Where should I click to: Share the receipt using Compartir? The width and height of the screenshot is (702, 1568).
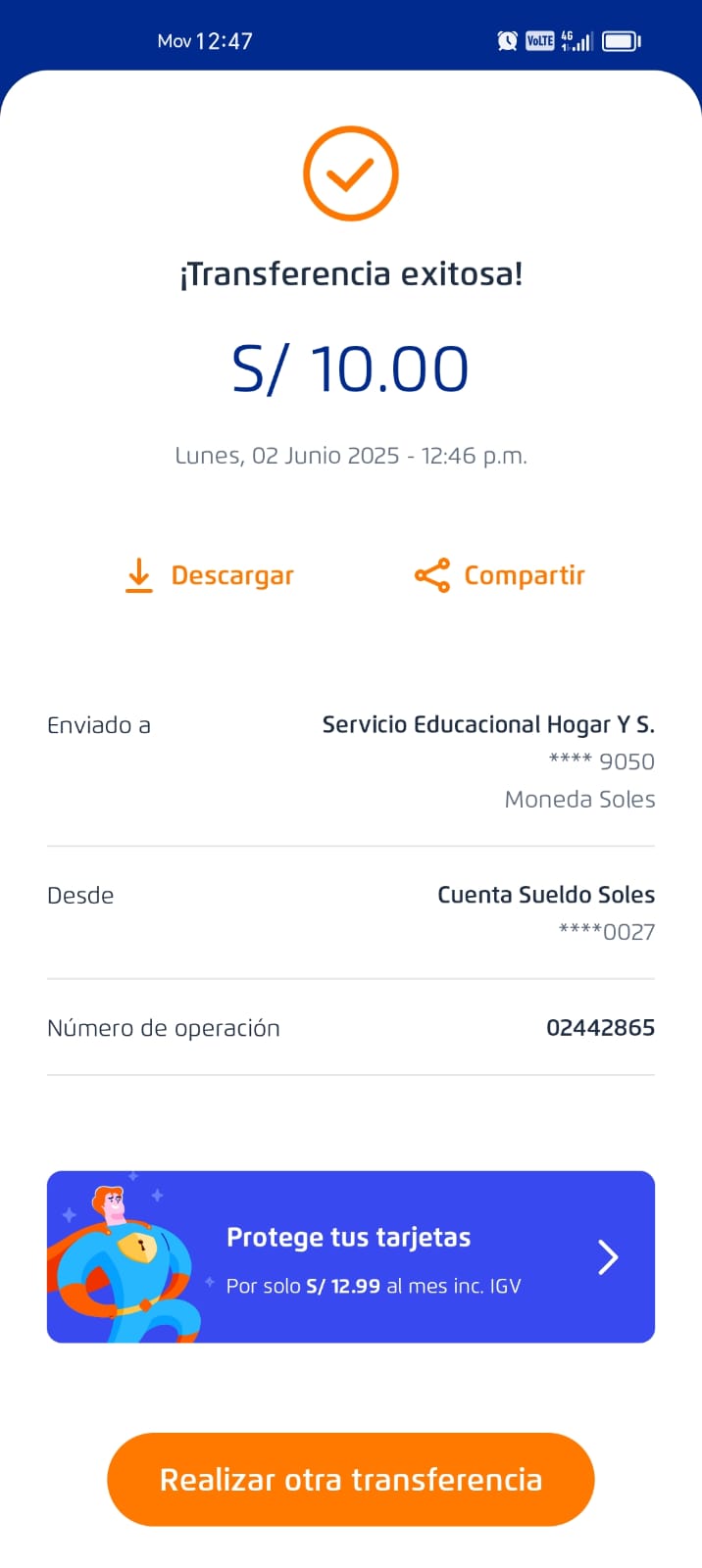coord(500,575)
